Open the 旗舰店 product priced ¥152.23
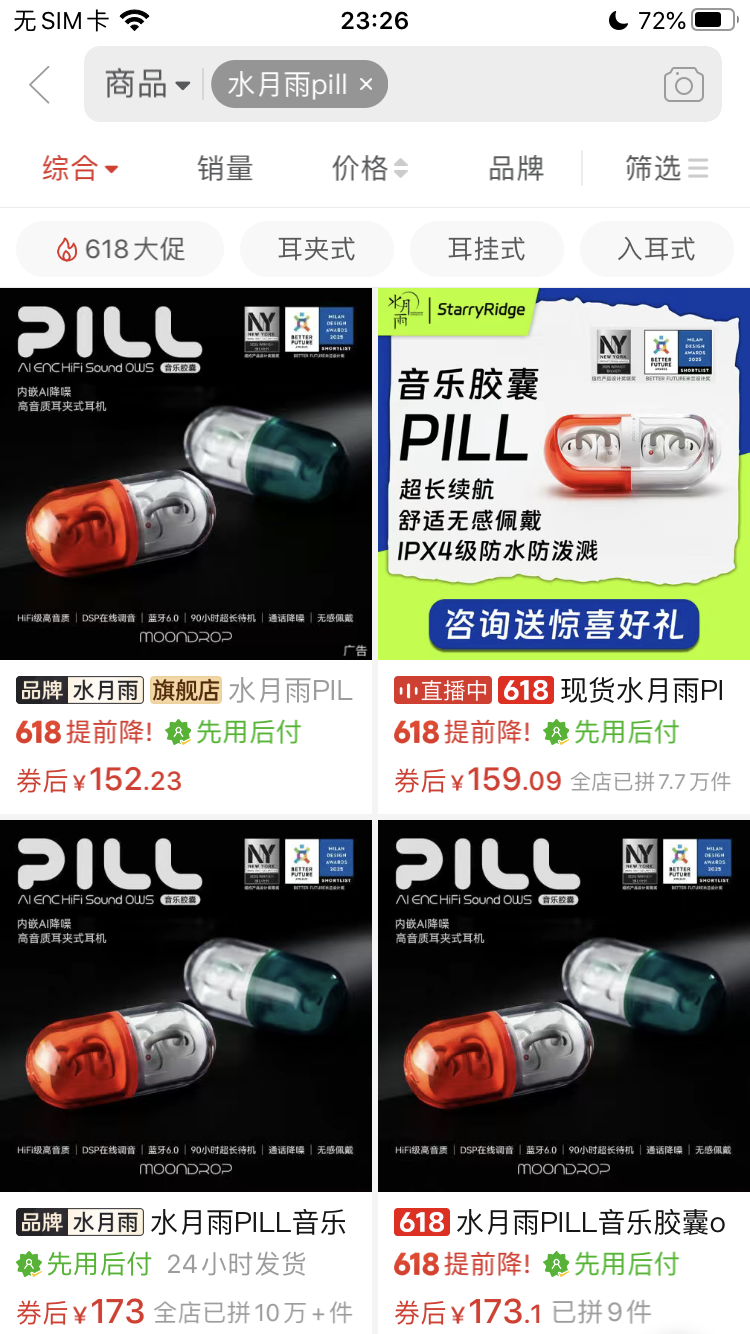 (186, 550)
